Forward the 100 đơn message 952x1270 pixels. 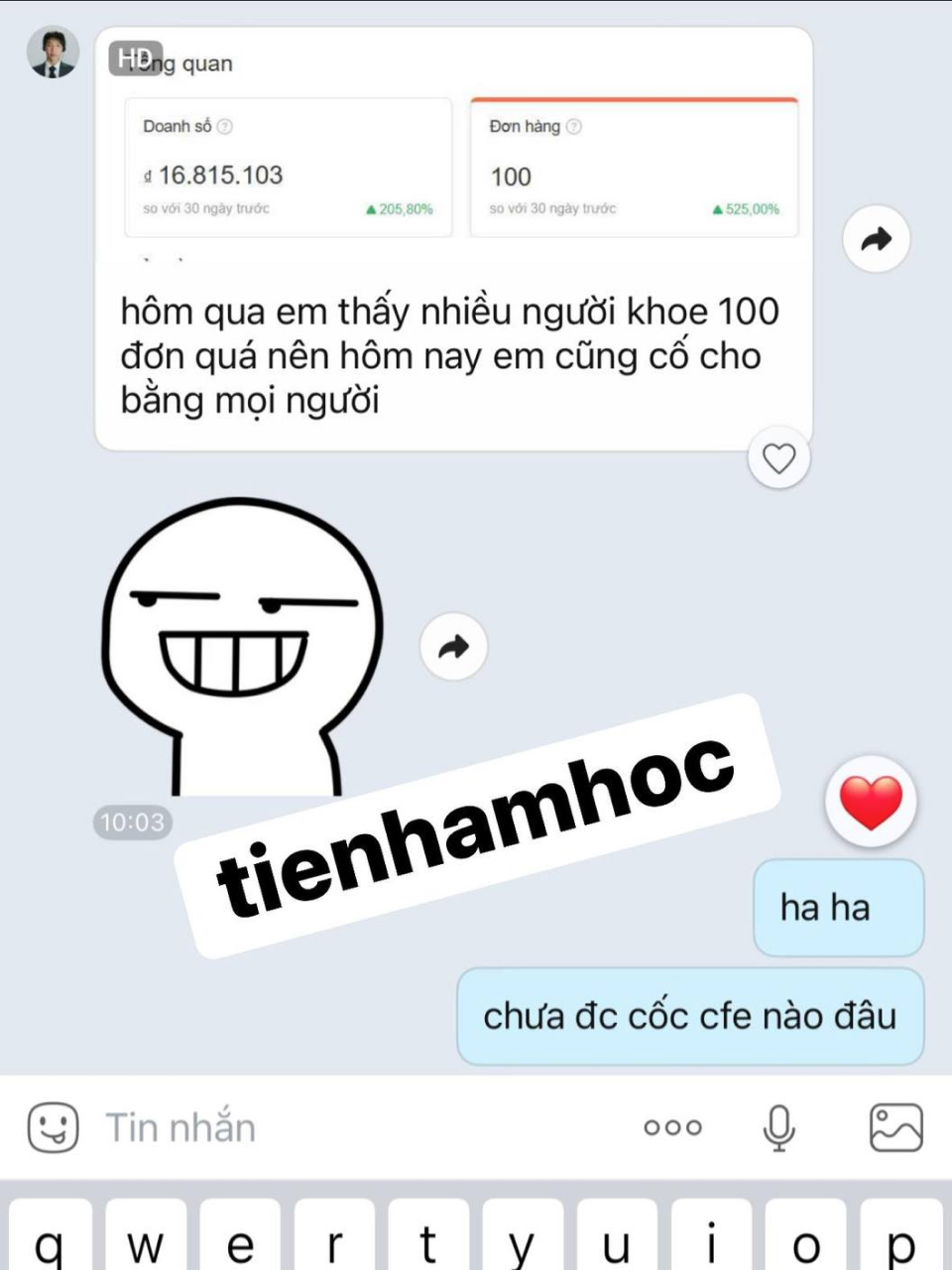tap(876, 239)
